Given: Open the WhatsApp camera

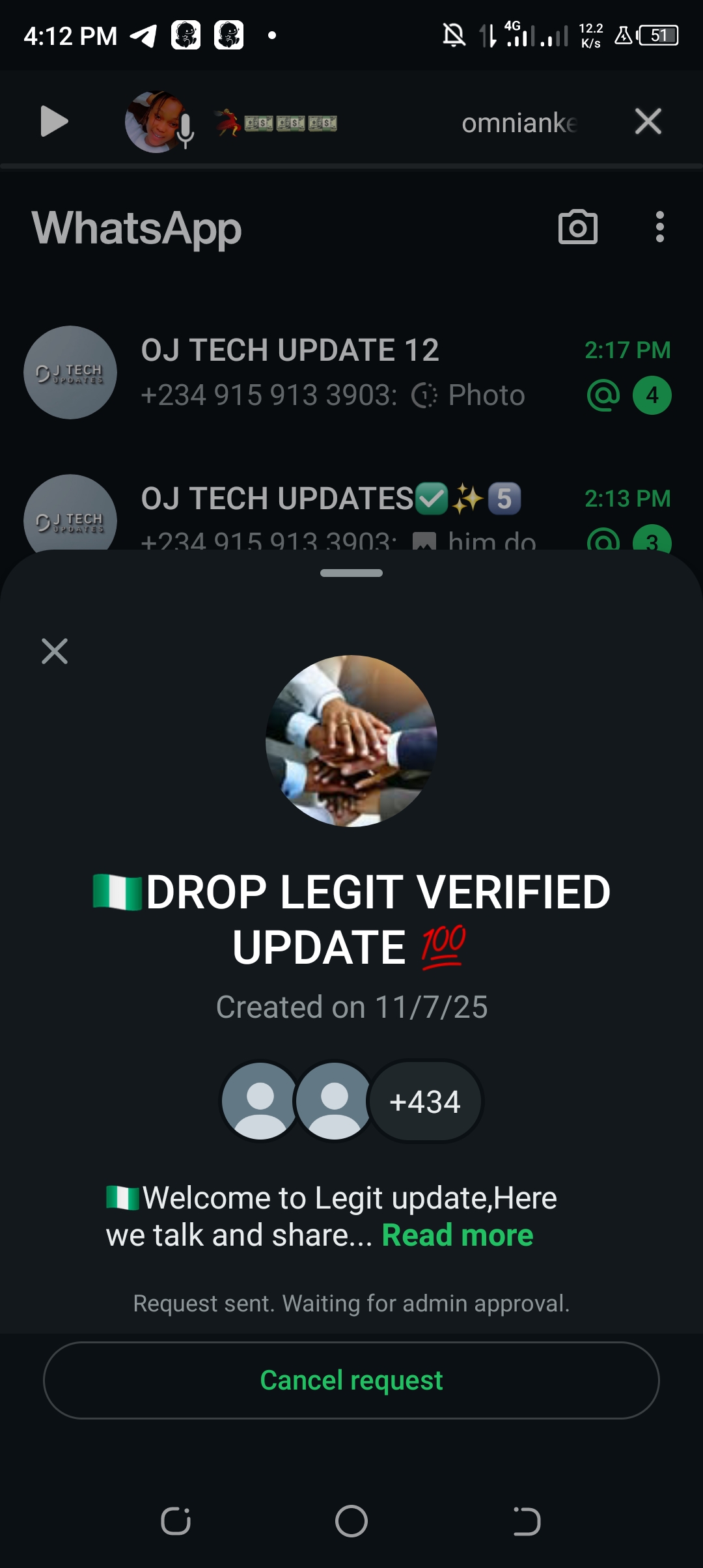Looking at the screenshot, I should (x=577, y=227).
